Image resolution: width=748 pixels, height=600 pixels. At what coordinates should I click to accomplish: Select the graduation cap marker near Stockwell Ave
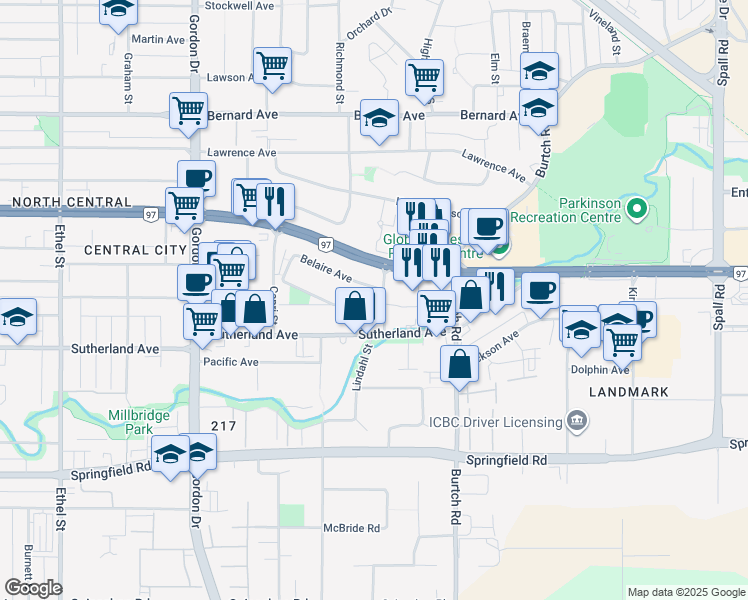118,11
